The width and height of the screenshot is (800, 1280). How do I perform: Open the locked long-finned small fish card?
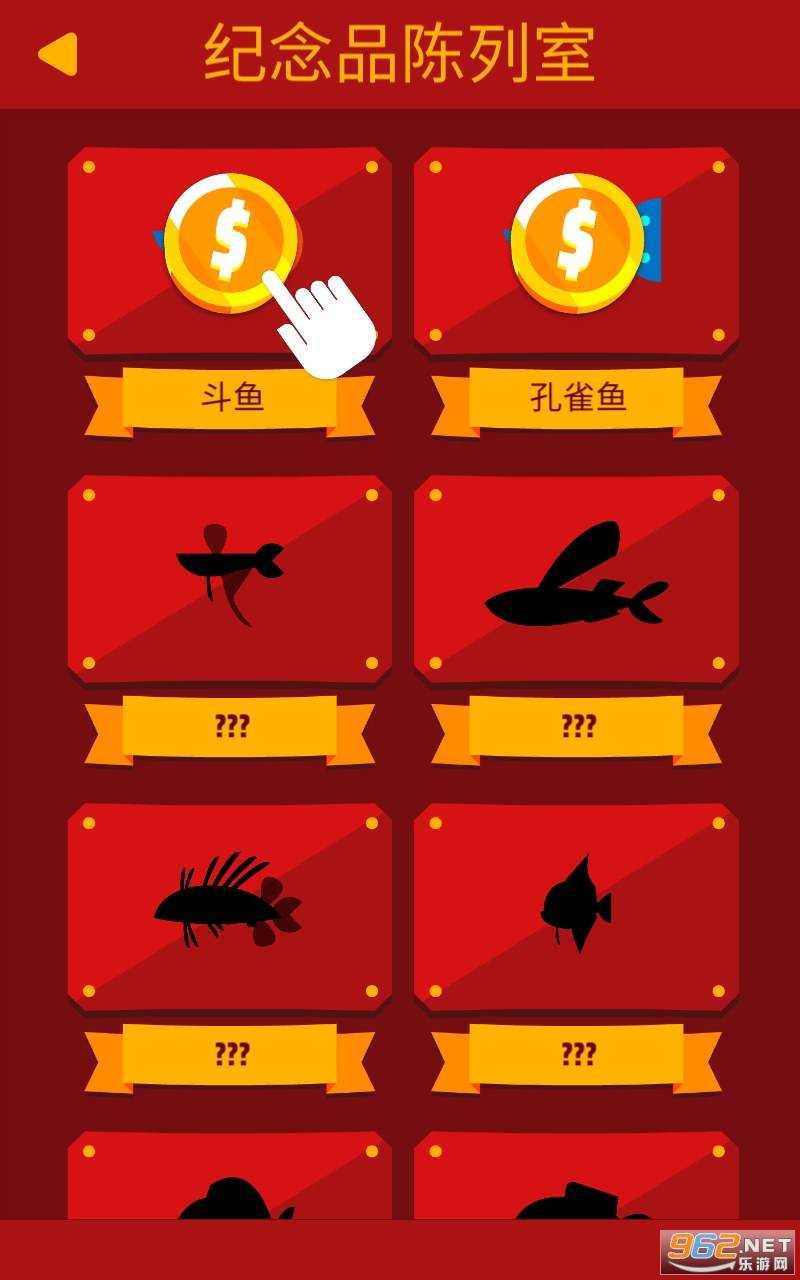(x=230, y=580)
